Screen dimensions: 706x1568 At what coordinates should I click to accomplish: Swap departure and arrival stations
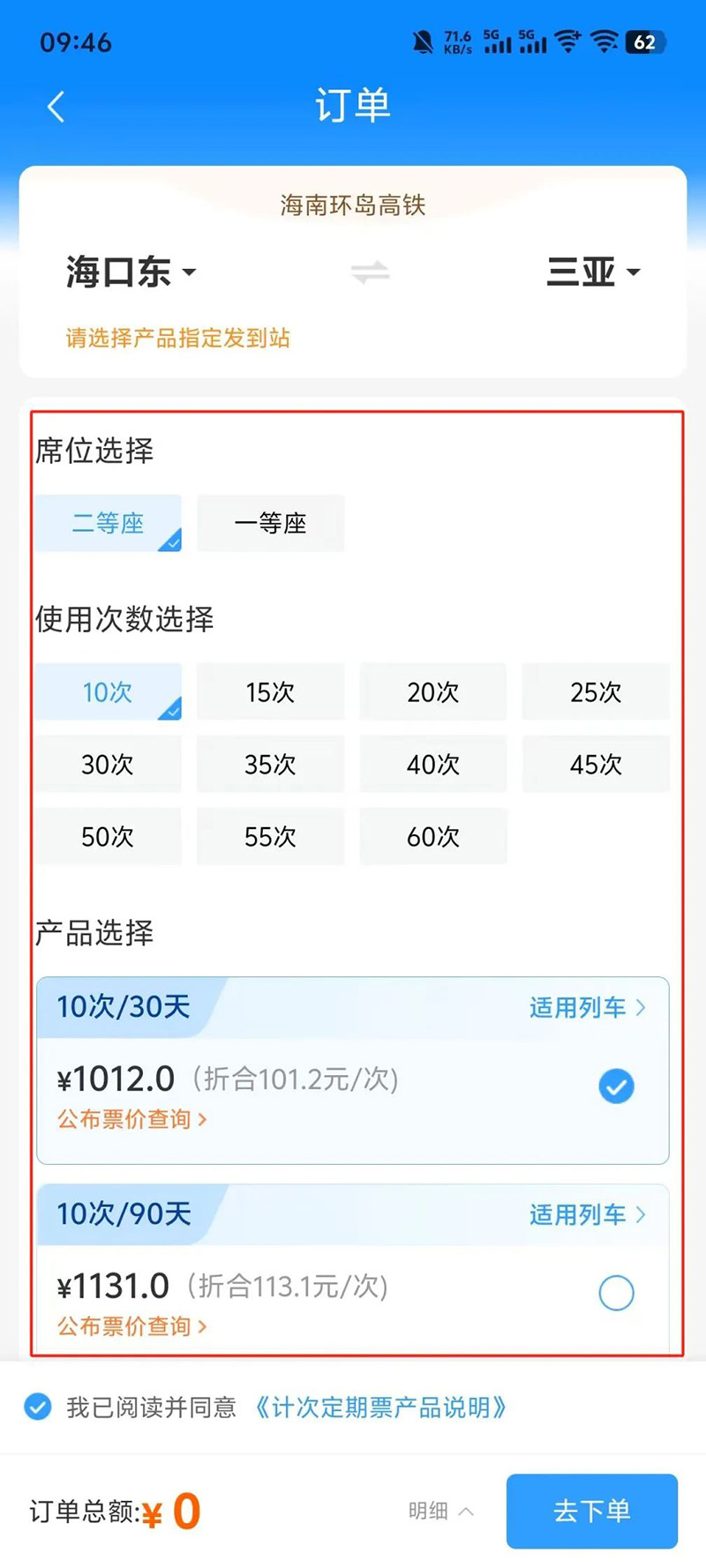(x=370, y=272)
